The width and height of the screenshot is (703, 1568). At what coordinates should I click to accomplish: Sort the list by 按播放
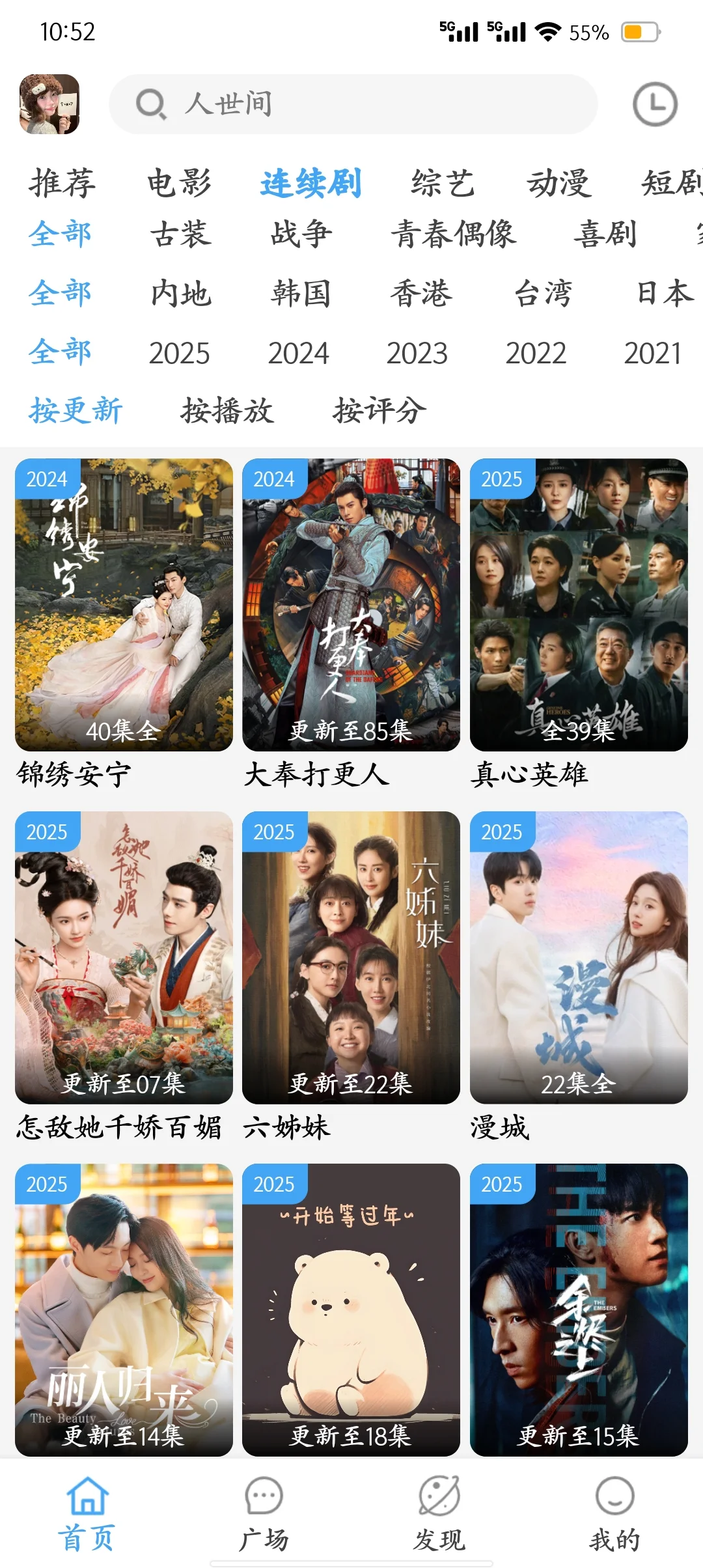227,411
